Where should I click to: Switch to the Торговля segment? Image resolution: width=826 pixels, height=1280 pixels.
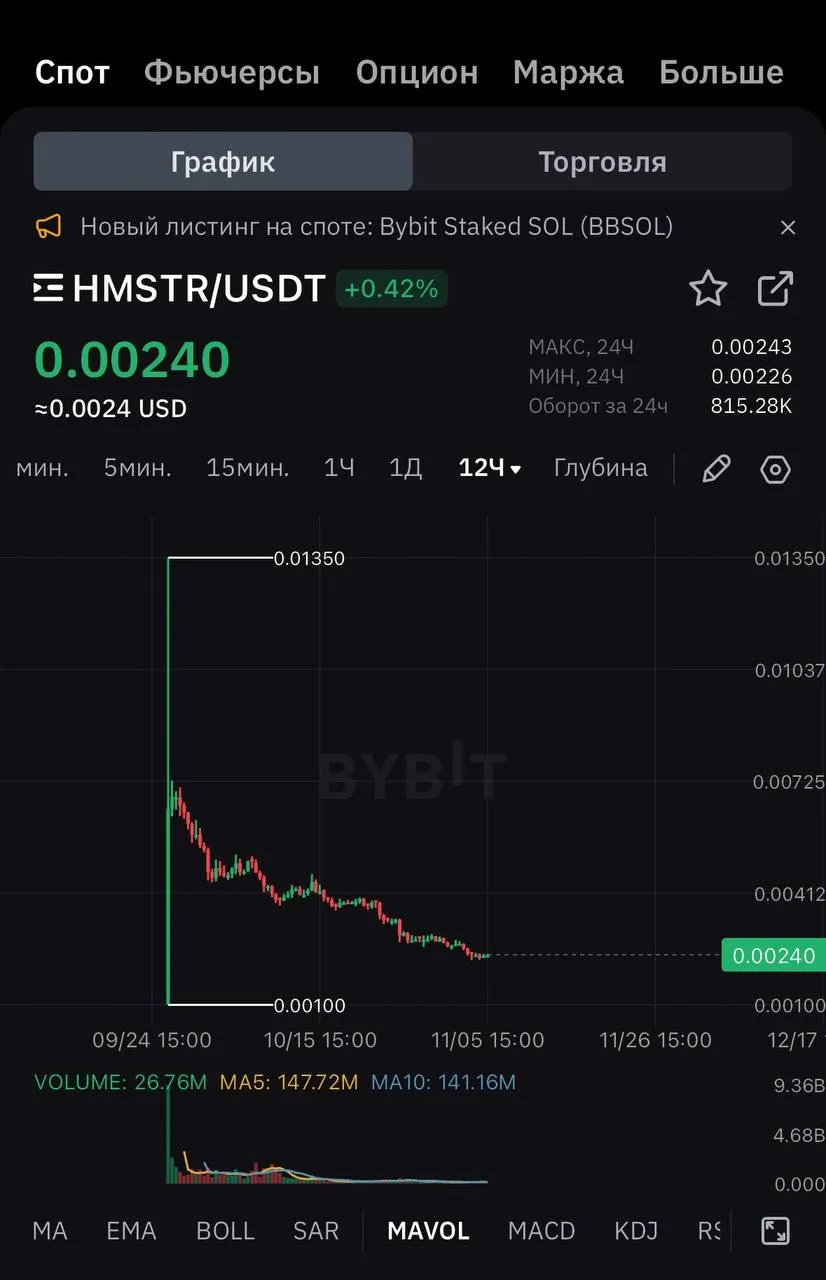point(602,162)
